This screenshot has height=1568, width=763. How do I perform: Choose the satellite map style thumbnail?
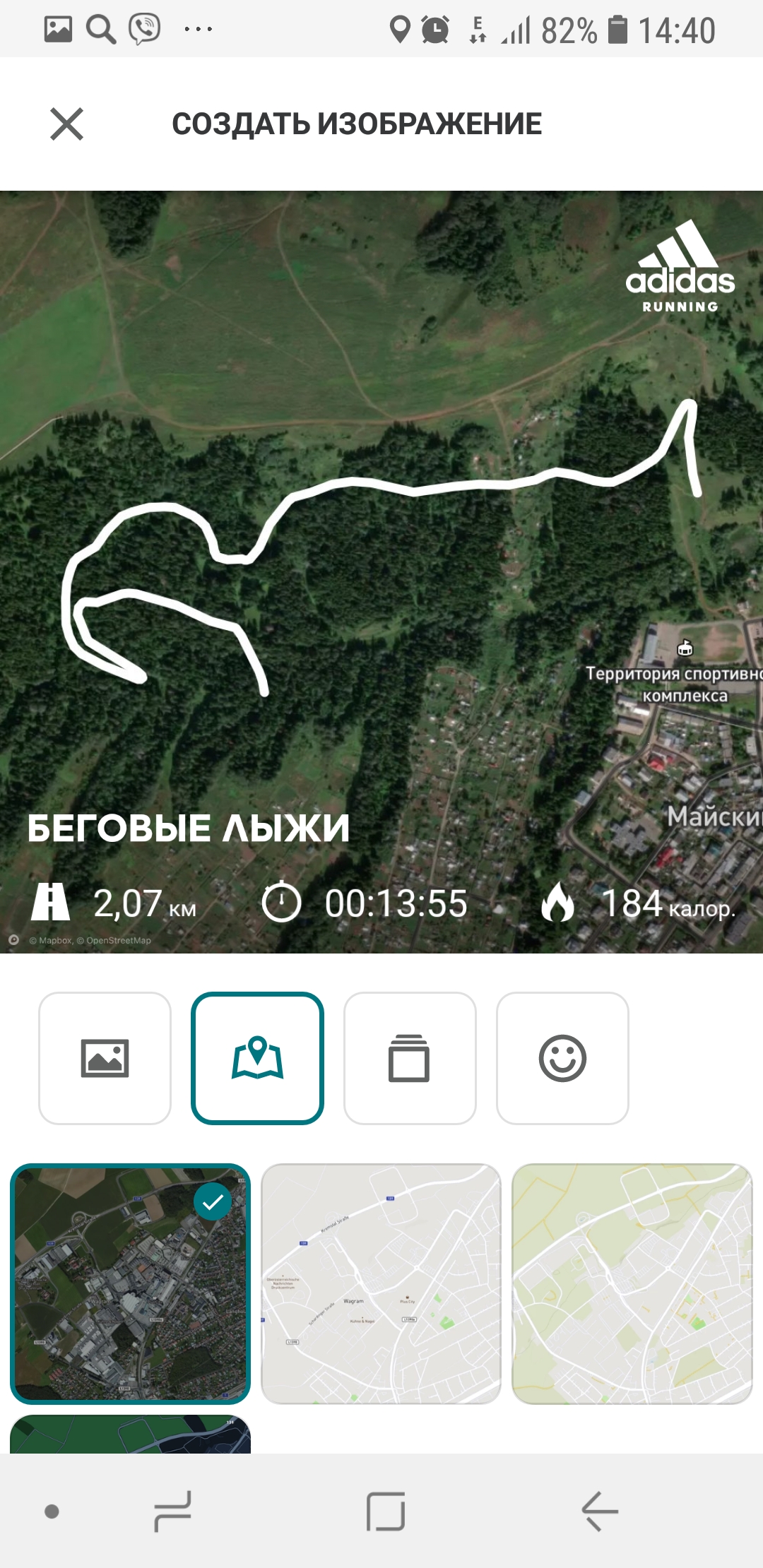point(131,1283)
